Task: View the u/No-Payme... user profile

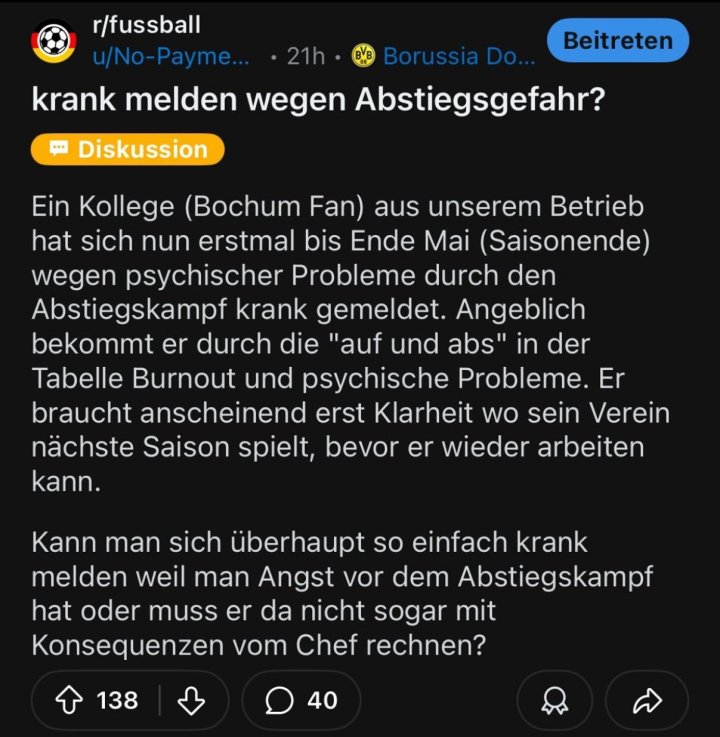Action: [x=171, y=57]
